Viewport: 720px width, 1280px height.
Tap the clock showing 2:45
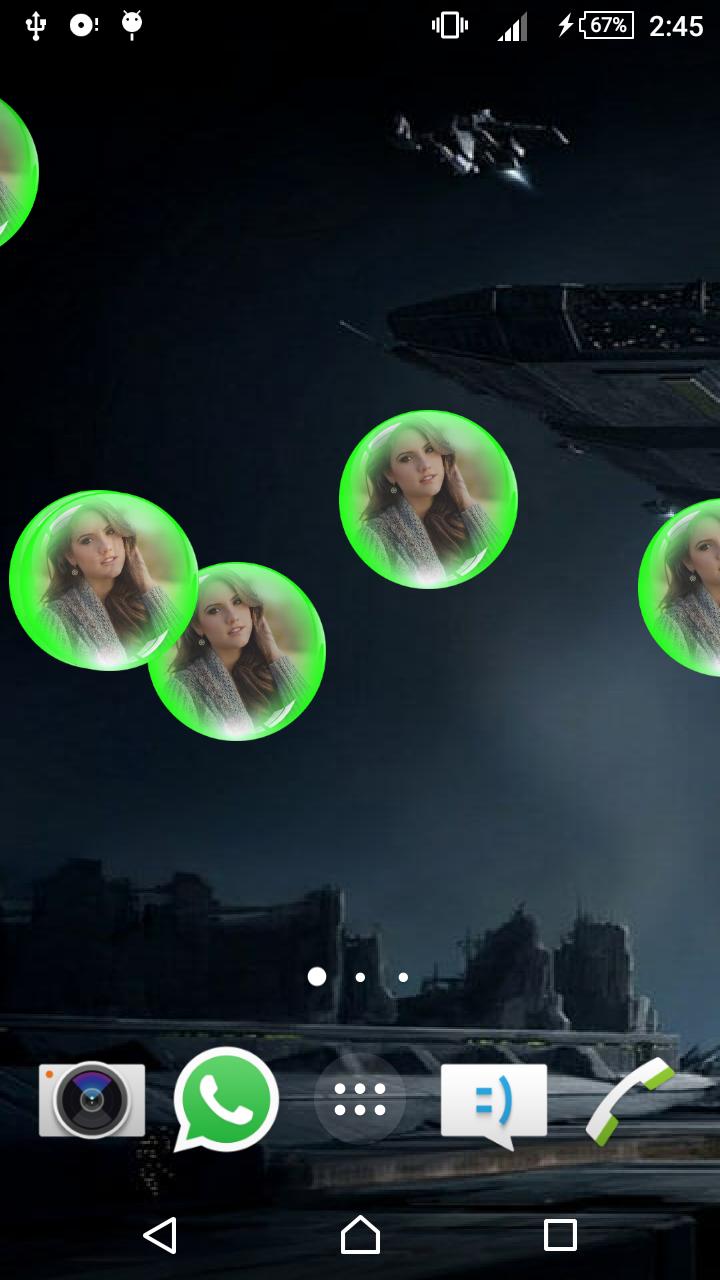(x=676, y=27)
